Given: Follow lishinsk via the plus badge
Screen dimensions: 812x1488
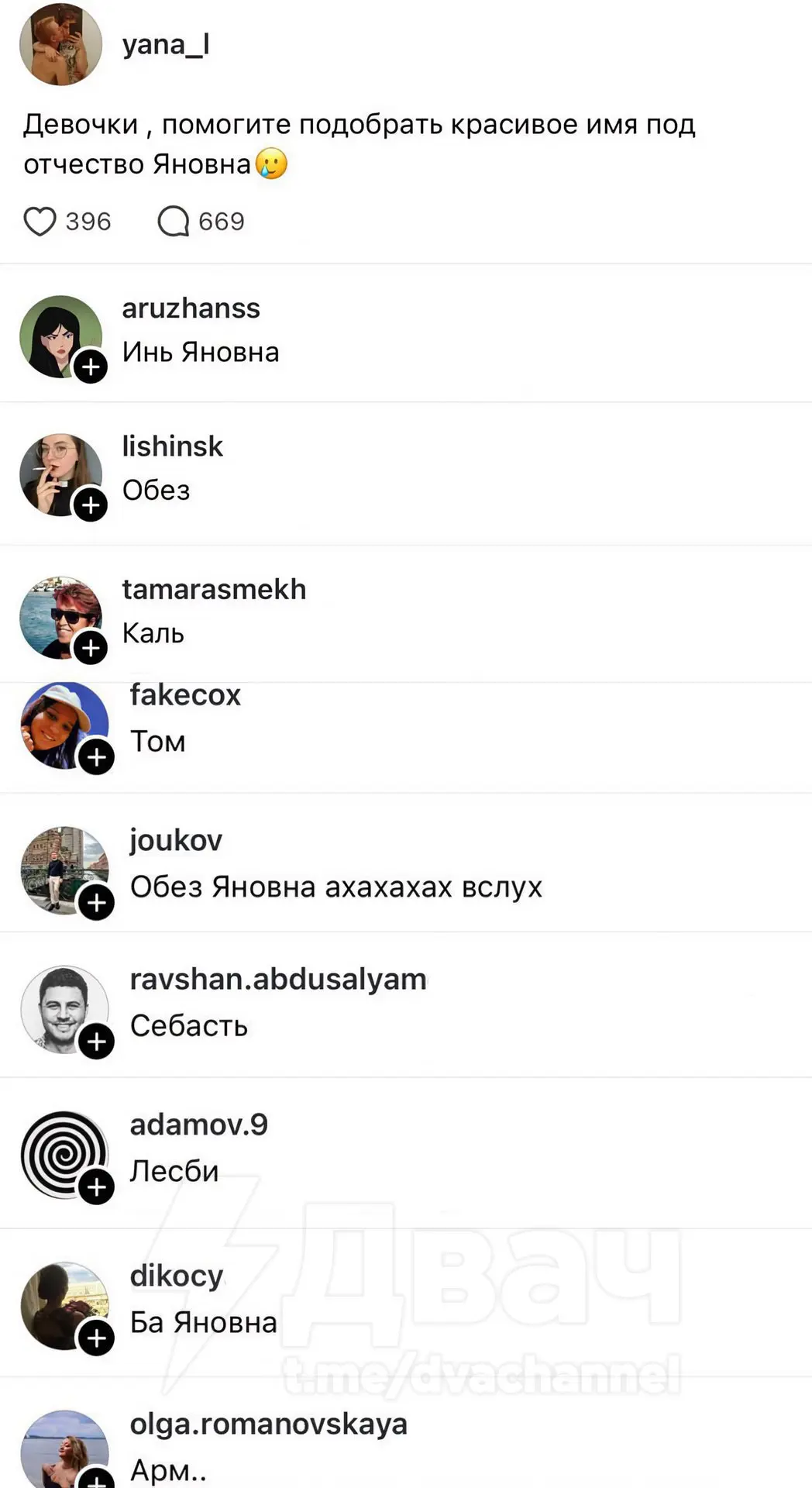Looking at the screenshot, I should [x=91, y=505].
